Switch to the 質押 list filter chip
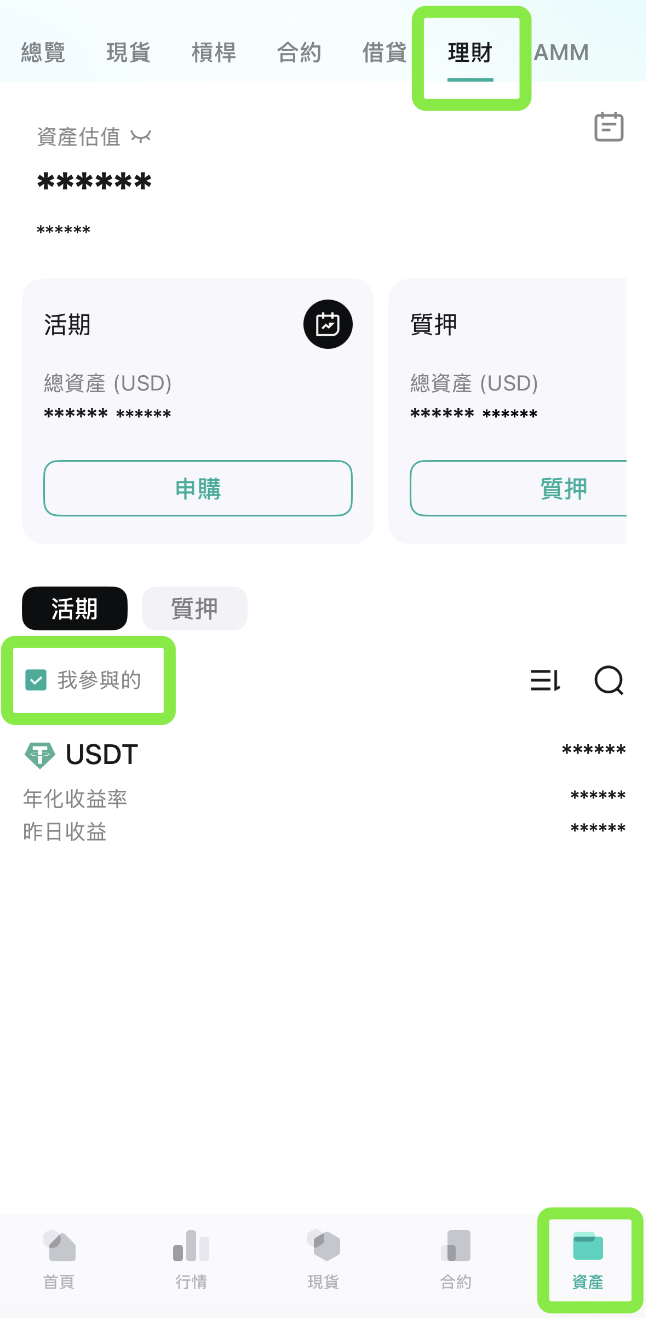Image resolution: width=646 pixels, height=1318 pixels. tap(194, 608)
